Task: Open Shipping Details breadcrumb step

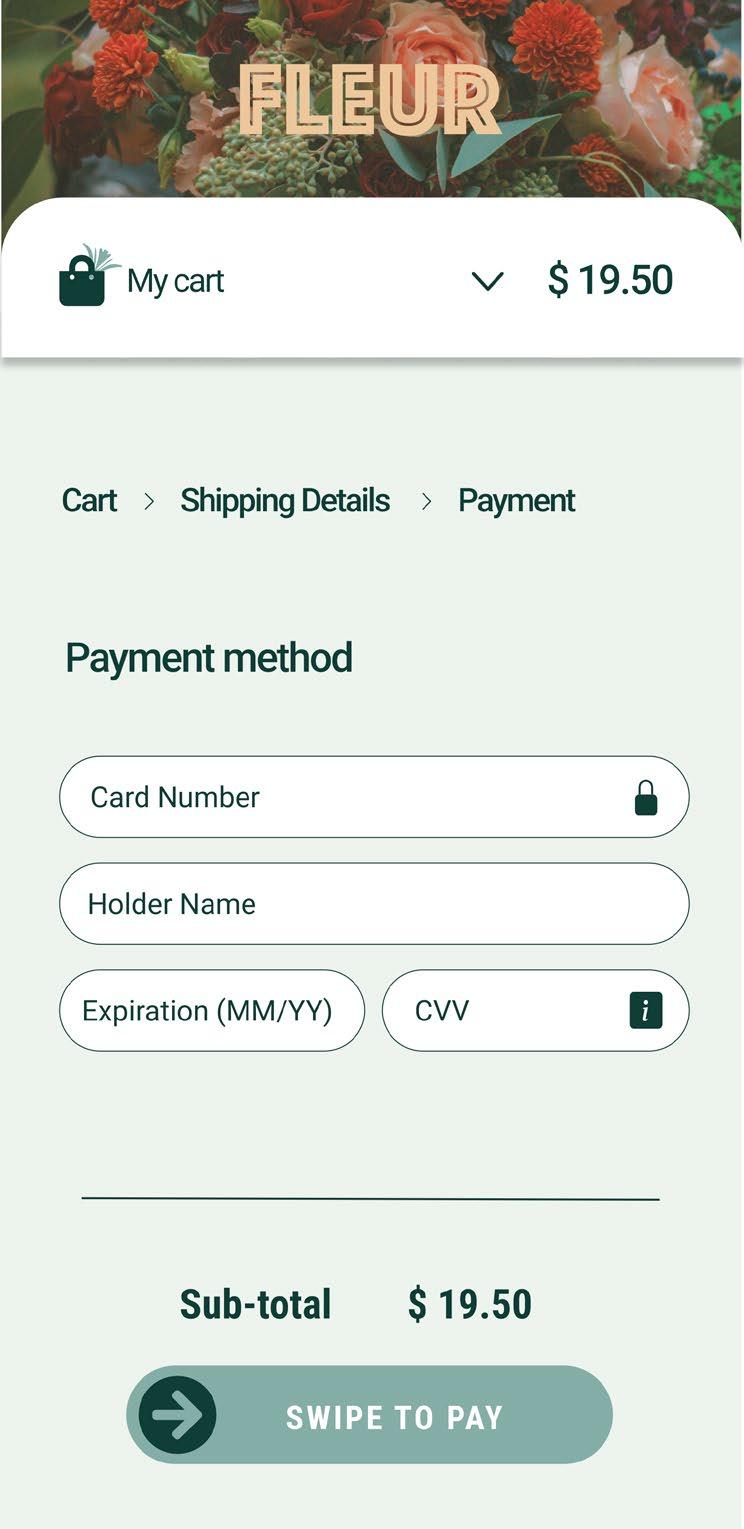Action: coord(285,500)
